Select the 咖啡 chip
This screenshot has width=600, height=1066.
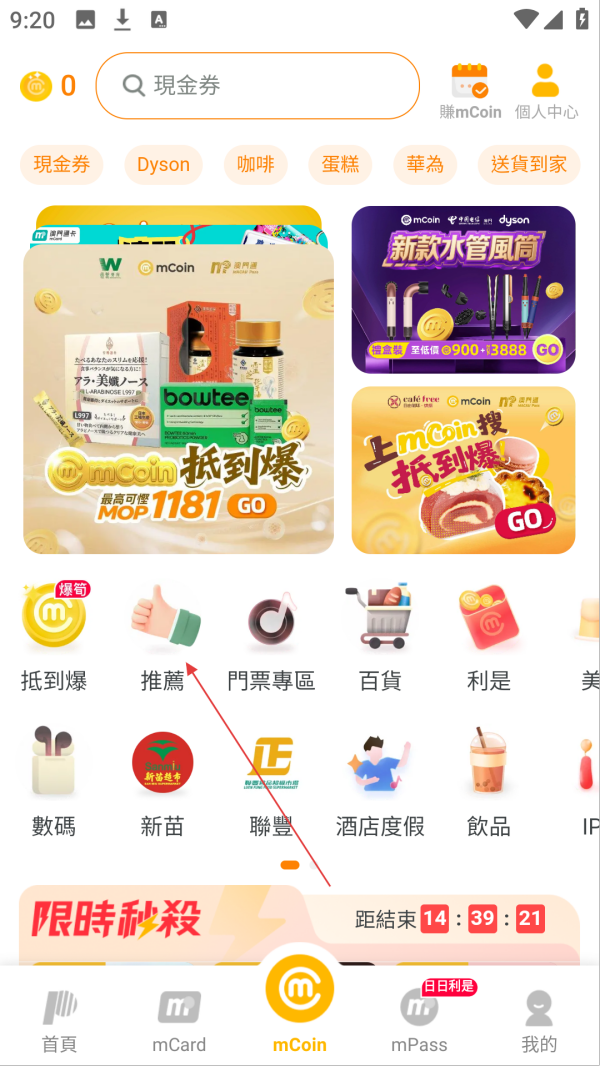click(255, 165)
